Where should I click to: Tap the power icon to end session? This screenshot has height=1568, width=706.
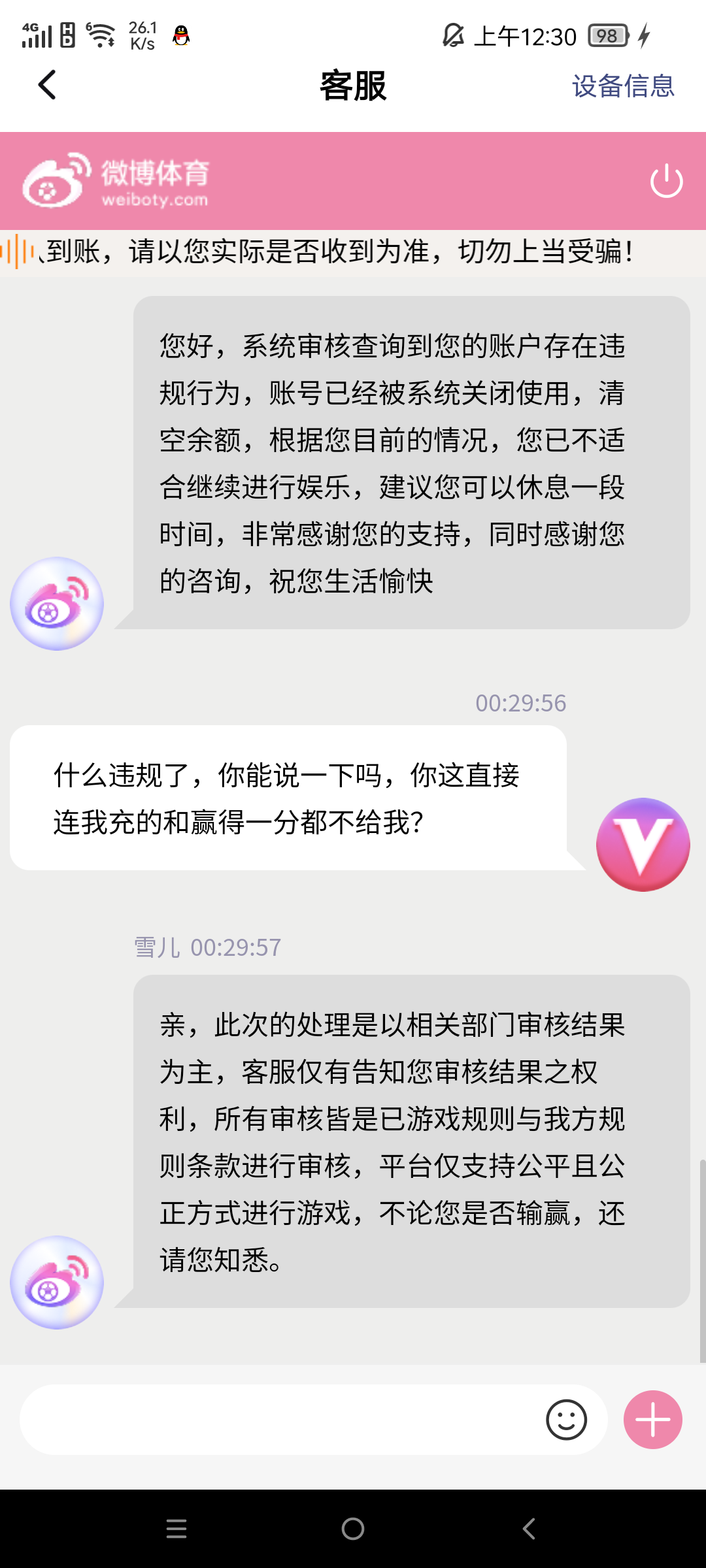point(666,181)
